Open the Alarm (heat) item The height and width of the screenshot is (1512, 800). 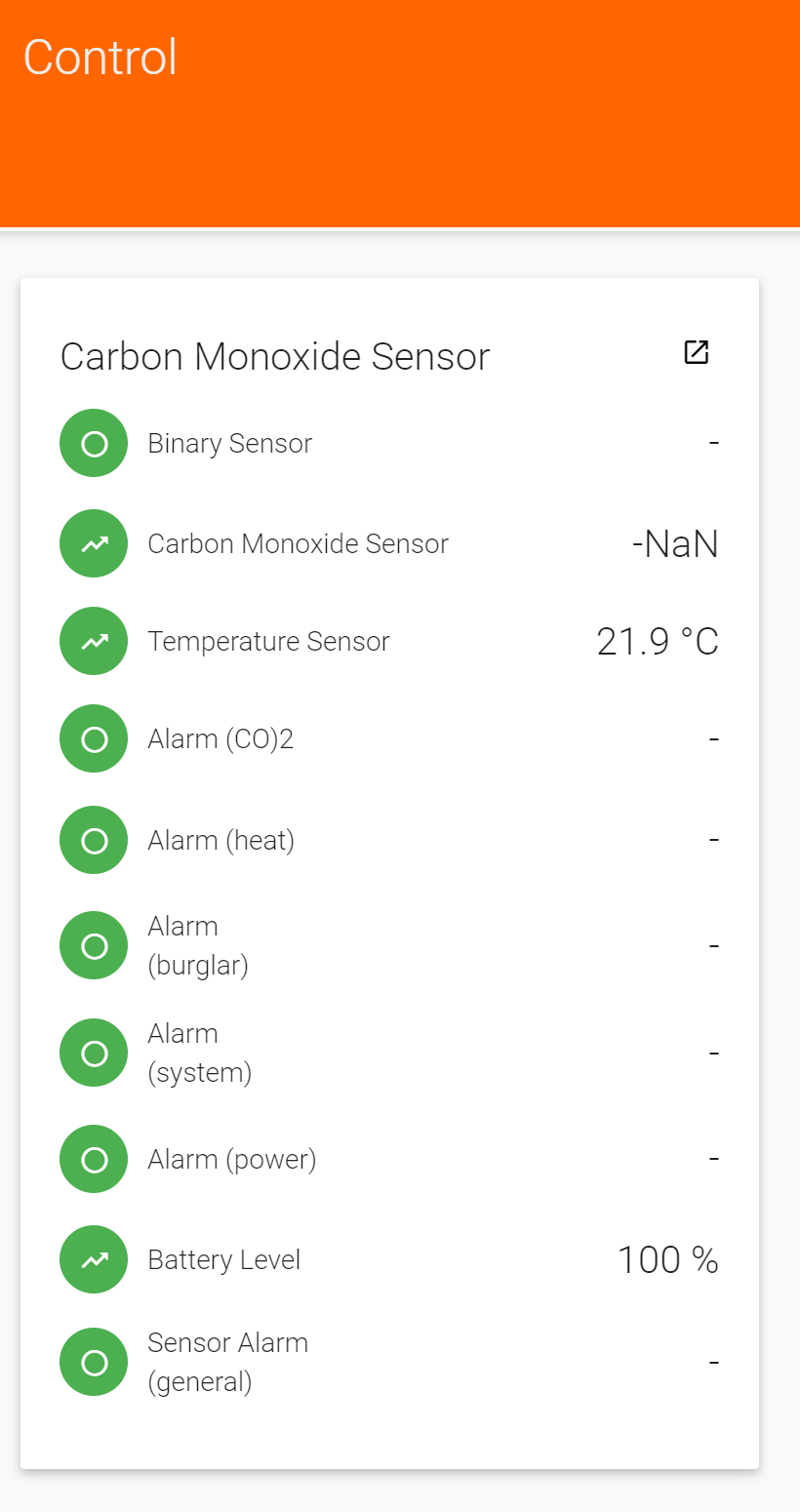(x=389, y=840)
